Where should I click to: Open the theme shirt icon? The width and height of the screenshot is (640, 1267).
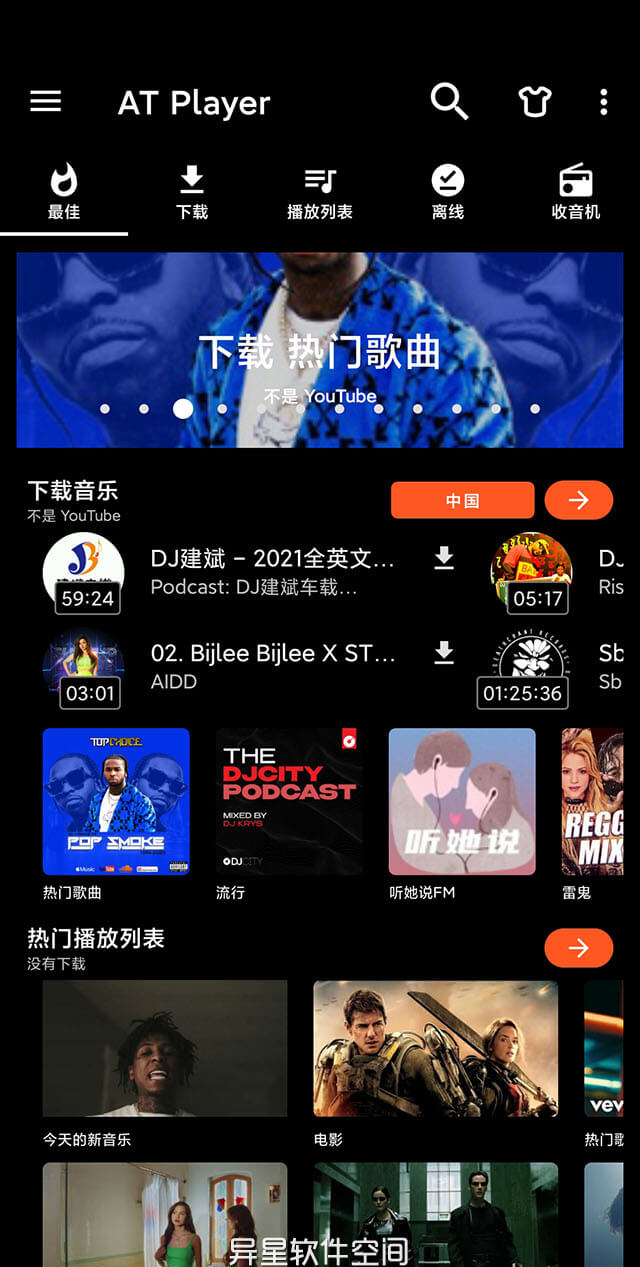535,101
